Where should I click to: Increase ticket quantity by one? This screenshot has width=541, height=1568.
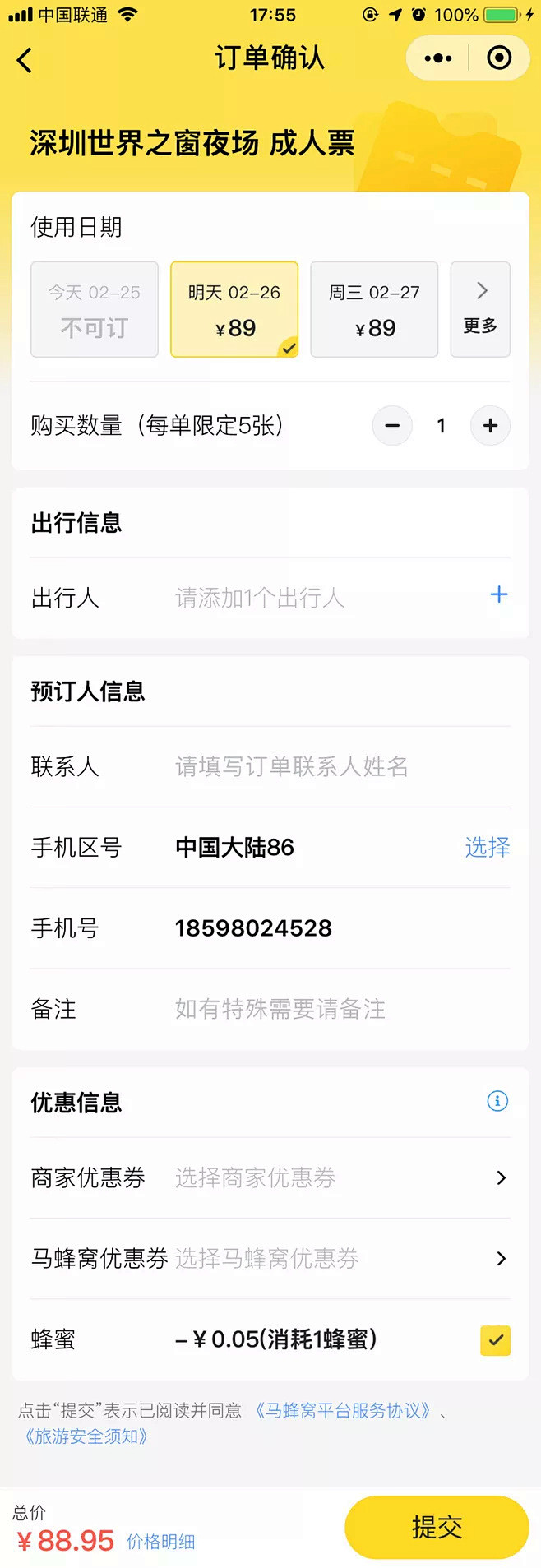(x=490, y=426)
